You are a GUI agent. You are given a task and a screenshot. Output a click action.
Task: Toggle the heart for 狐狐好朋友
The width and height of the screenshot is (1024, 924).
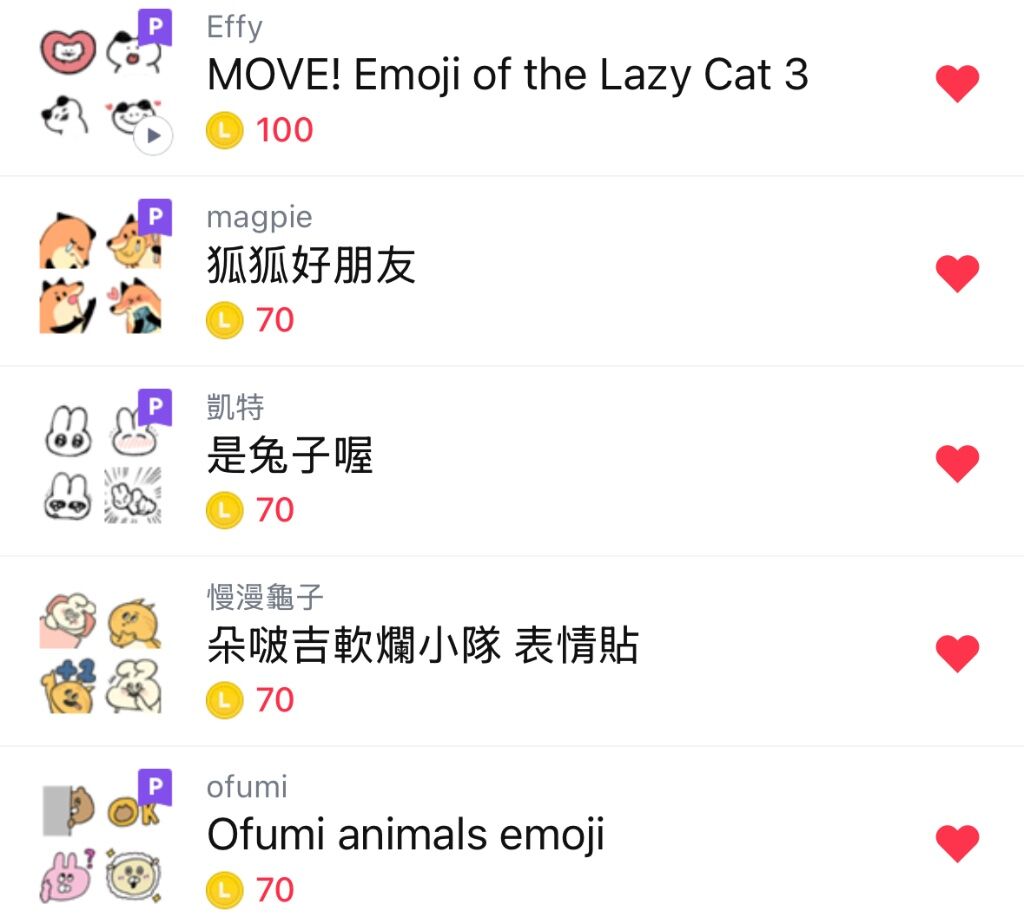957,273
